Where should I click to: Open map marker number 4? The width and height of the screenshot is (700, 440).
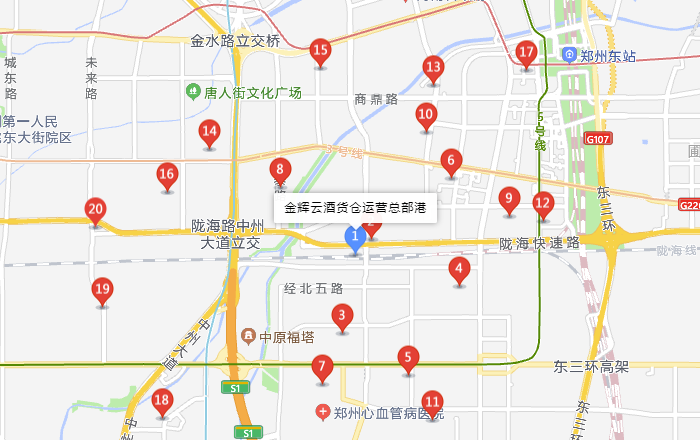point(459,269)
